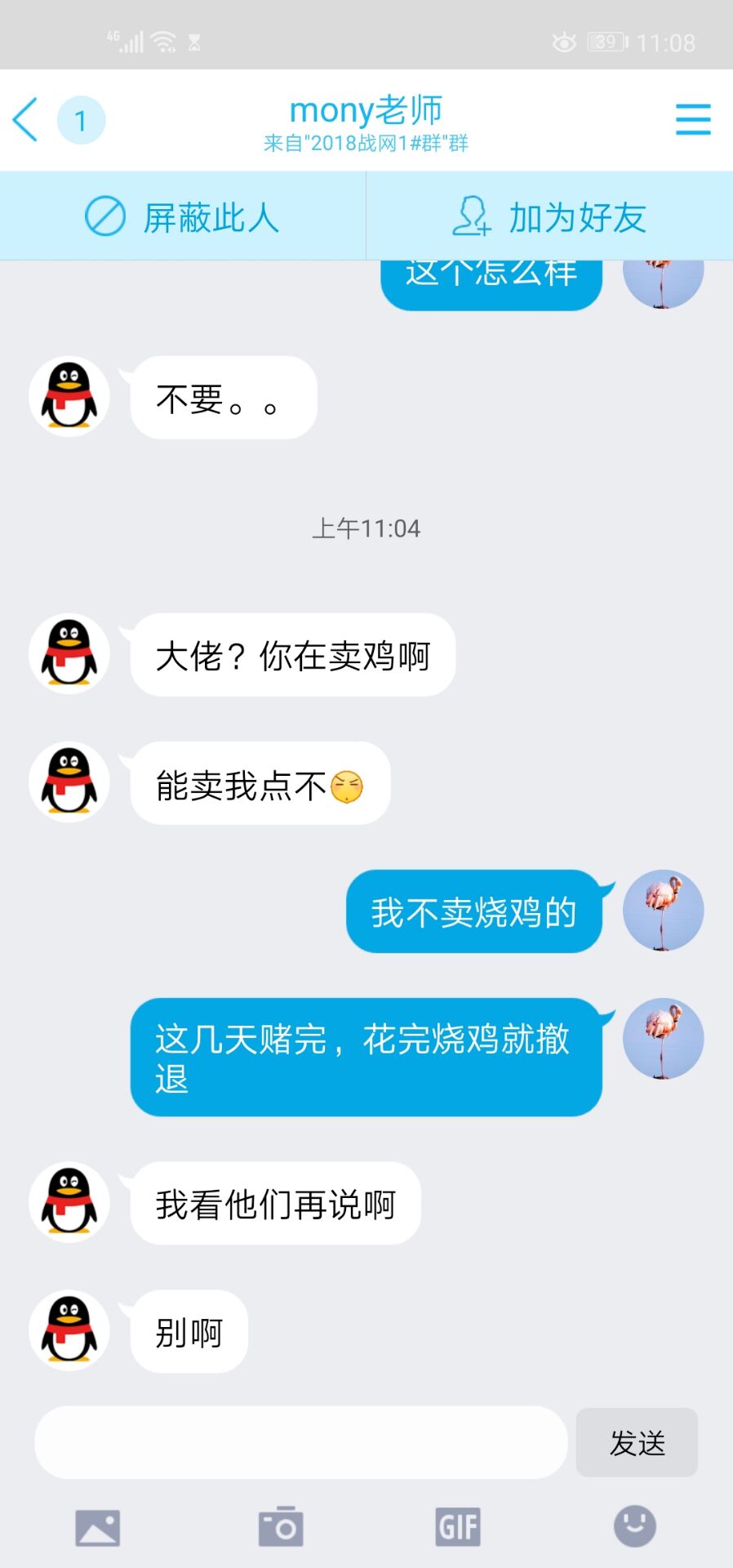Open the GIF picker
Screen dimensions: 733x1568
pos(458,1527)
